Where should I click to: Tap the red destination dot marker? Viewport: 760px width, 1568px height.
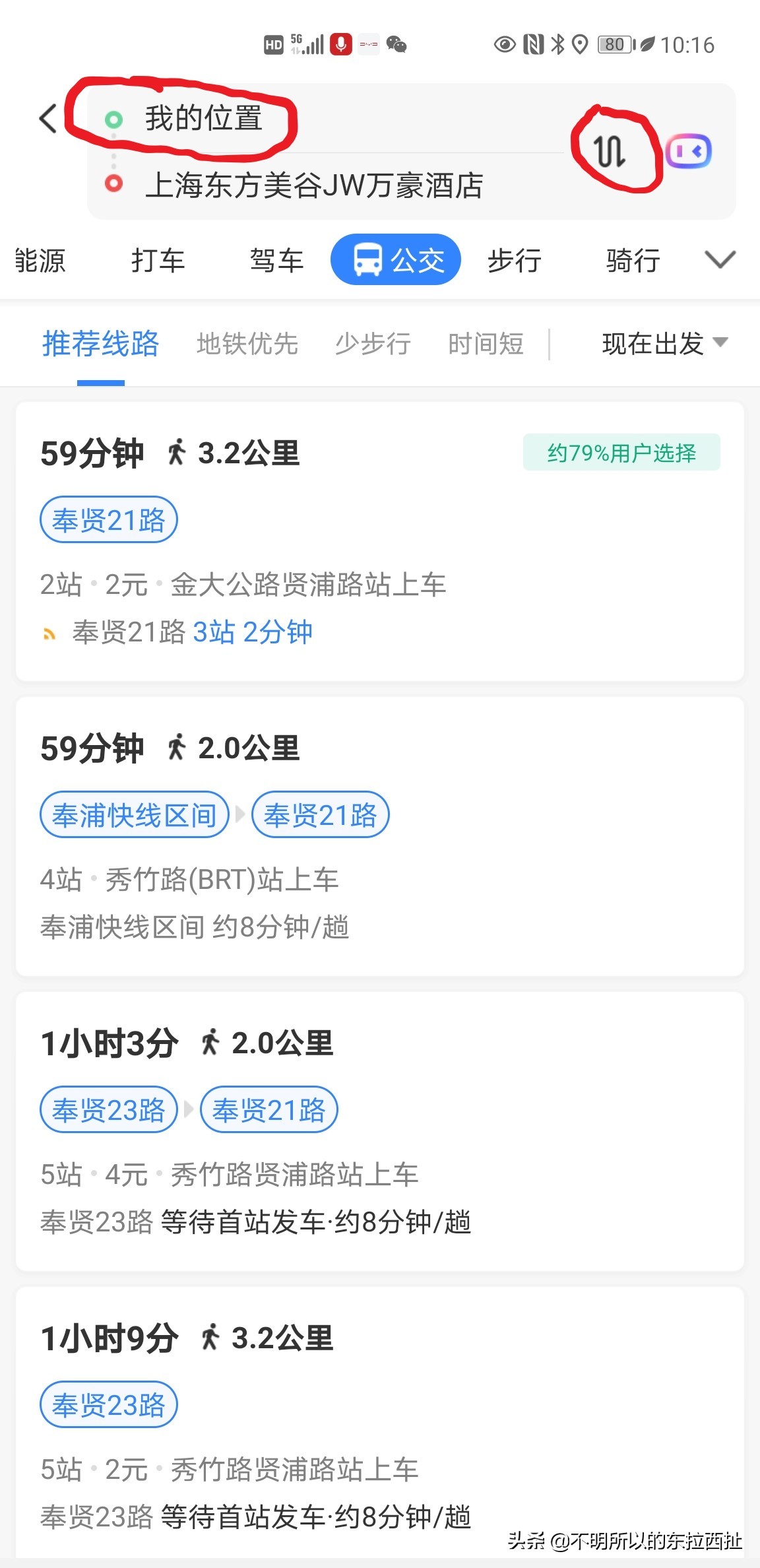113,185
